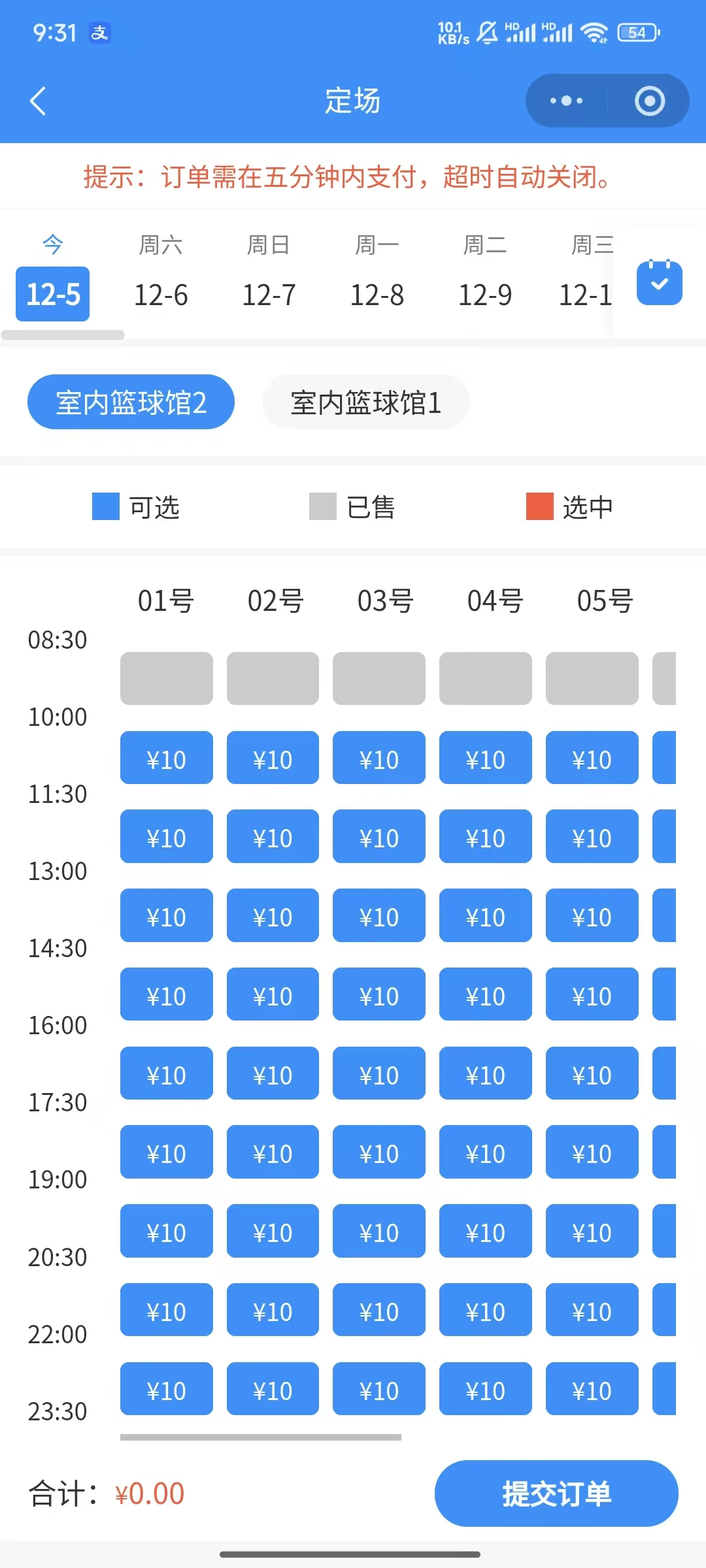Switch to 室内篮球馆1 venue
The height and width of the screenshot is (1568, 706).
[x=365, y=402]
